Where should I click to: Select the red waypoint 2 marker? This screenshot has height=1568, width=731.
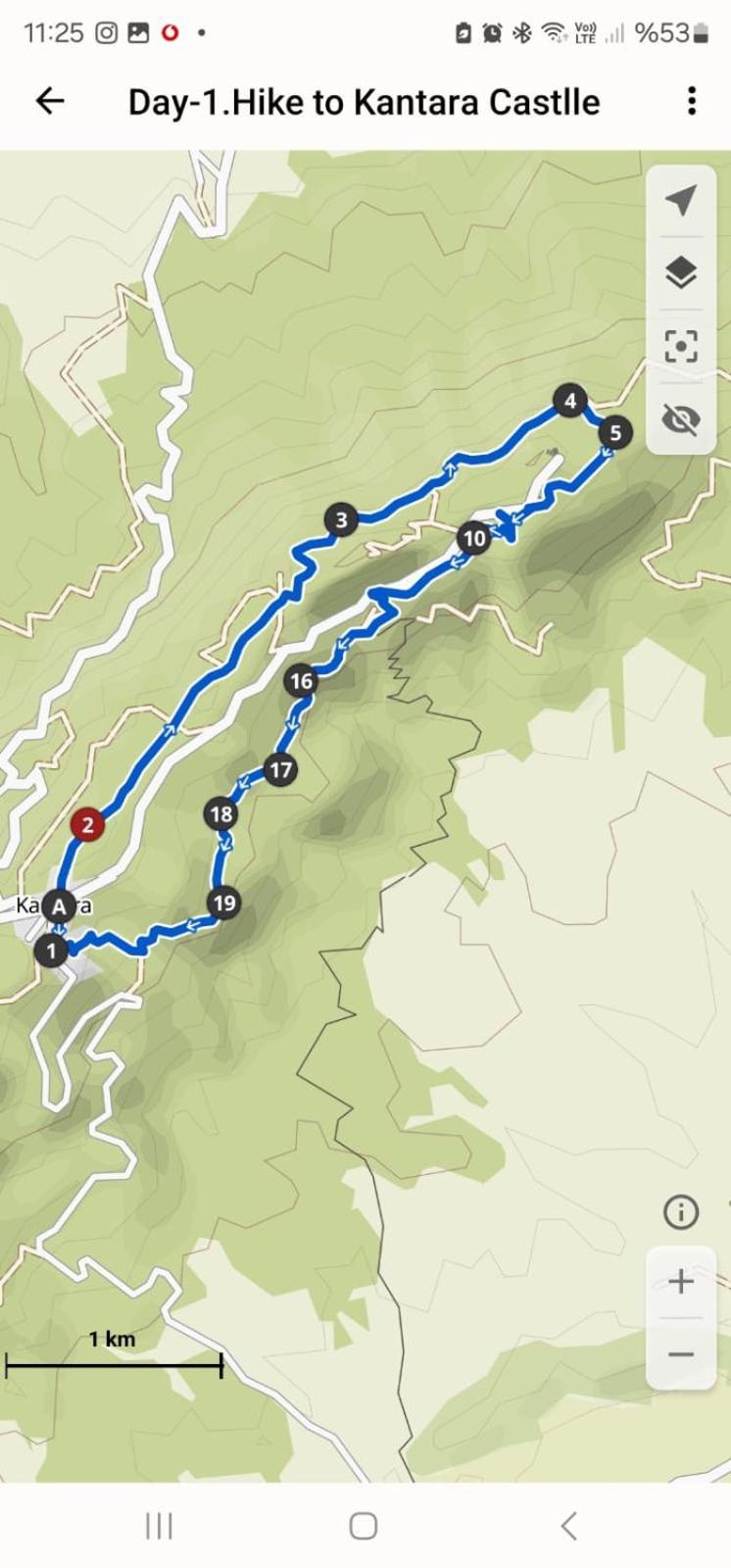(87, 824)
